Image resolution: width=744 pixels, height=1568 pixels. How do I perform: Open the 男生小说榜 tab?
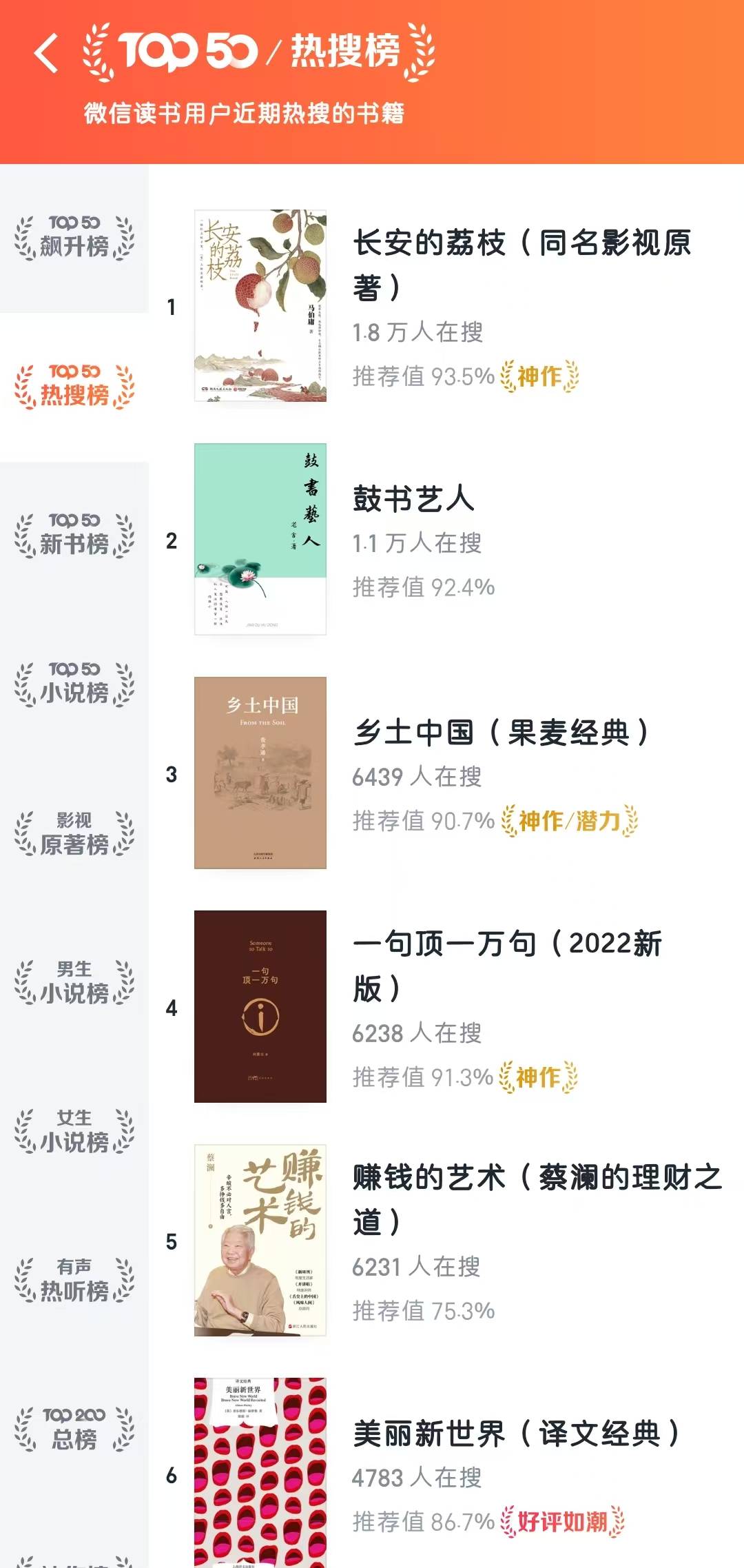pos(74,982)
